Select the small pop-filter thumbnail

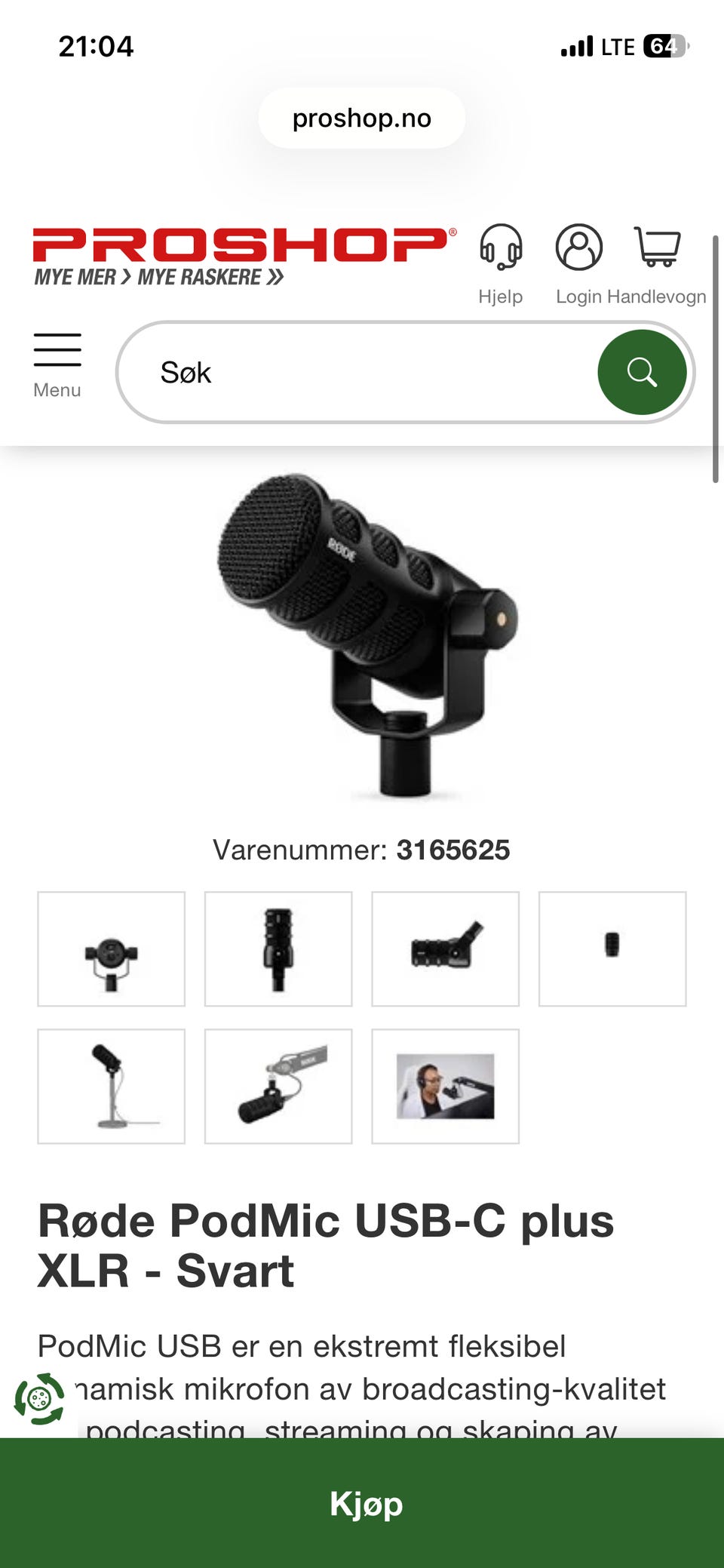612,948
